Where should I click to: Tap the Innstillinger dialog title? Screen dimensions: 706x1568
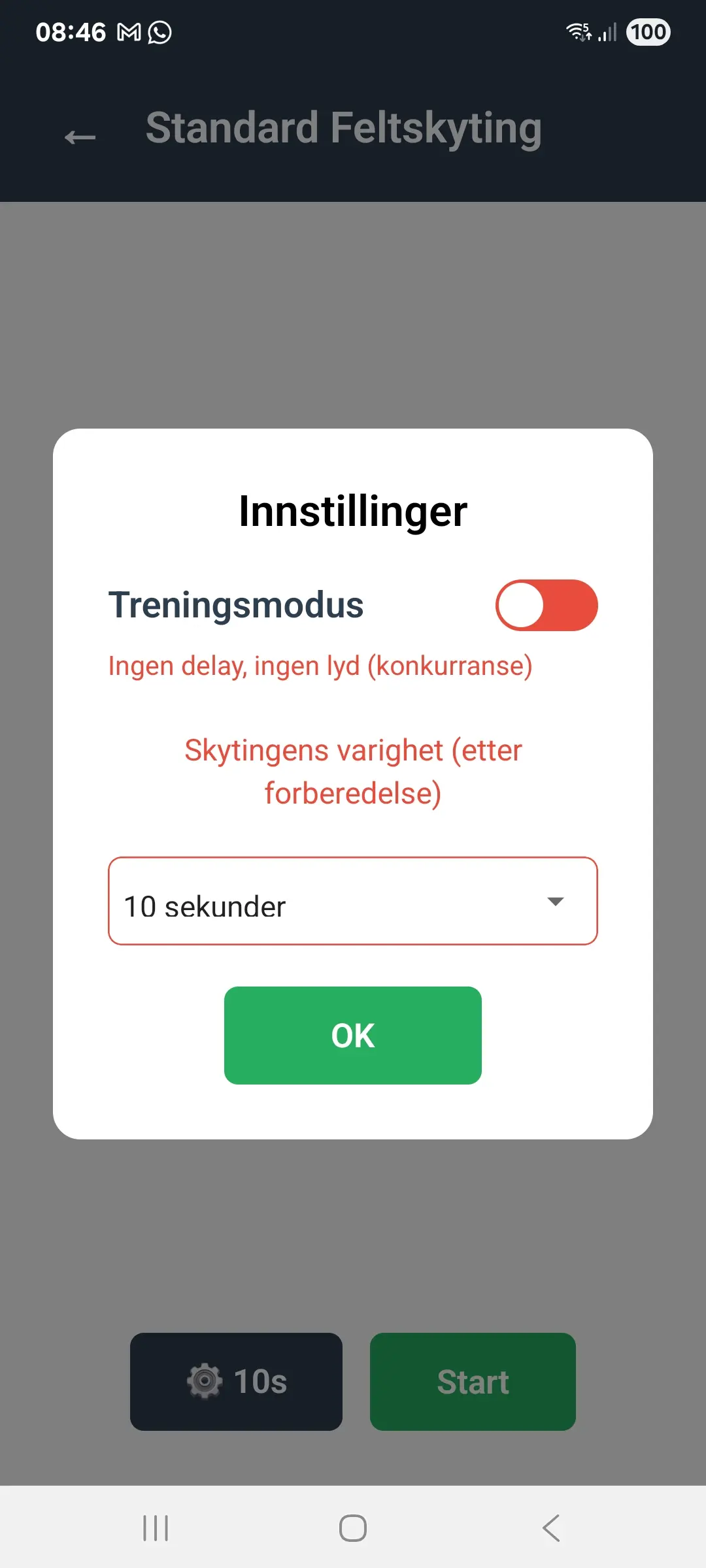pos(353,512)
